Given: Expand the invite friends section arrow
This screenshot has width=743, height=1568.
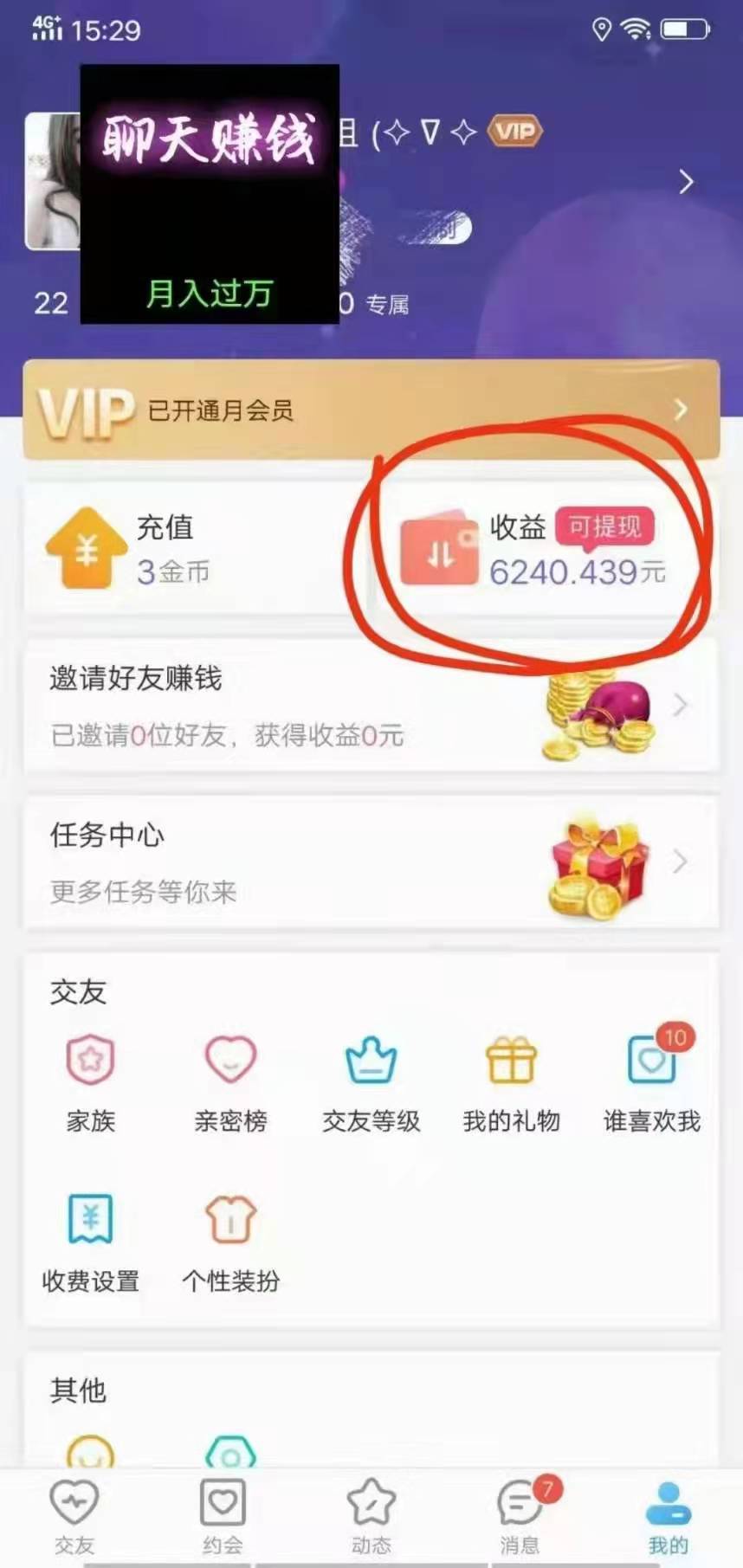Looking at the screenshot, I should 680,706.
